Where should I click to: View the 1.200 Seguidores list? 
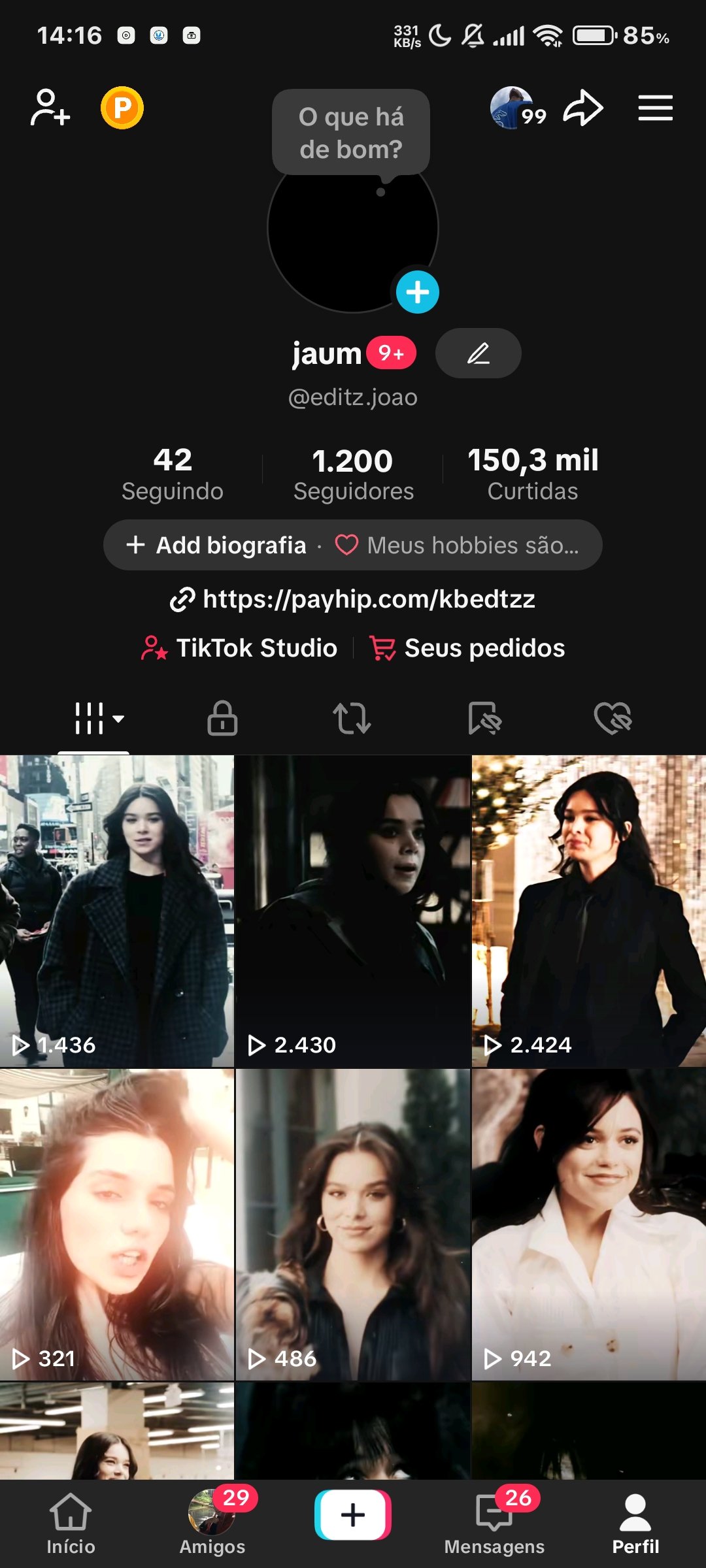coord(353,474)
